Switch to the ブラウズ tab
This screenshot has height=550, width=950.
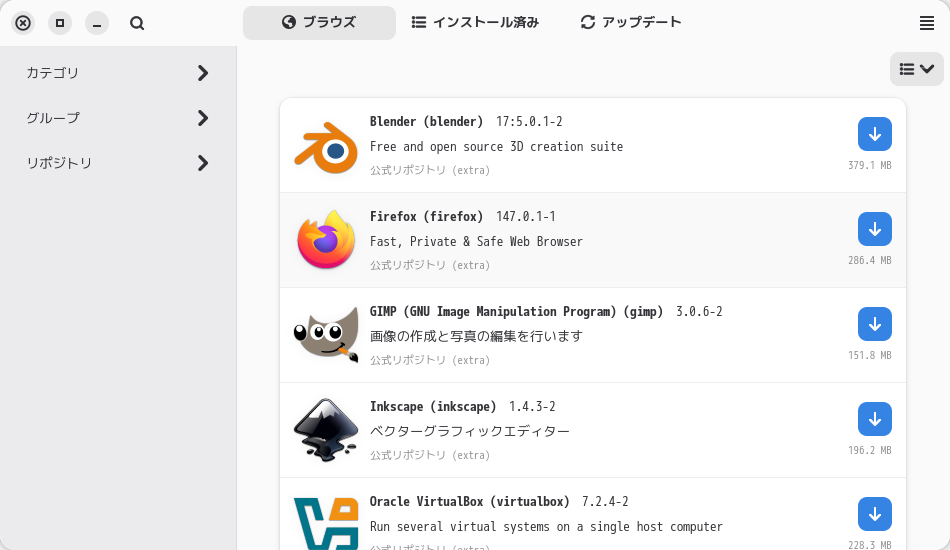(319, 22)
